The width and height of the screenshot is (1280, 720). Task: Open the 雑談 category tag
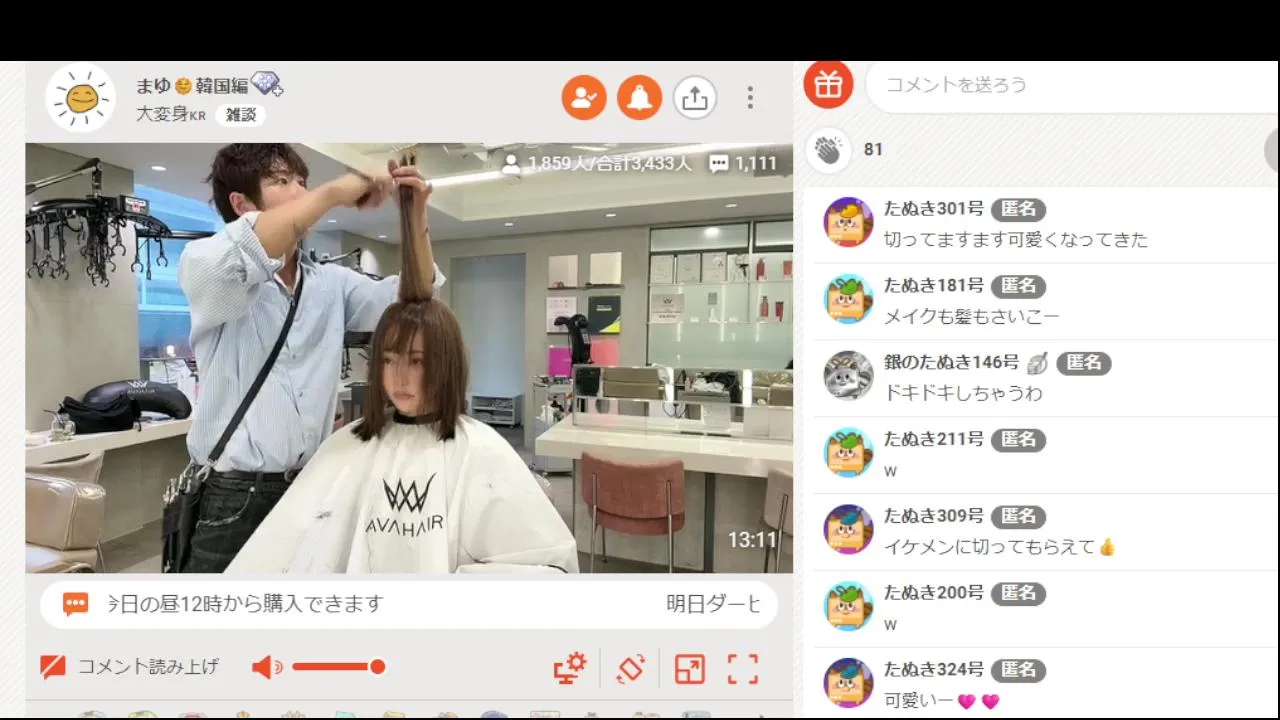[240, 115]
